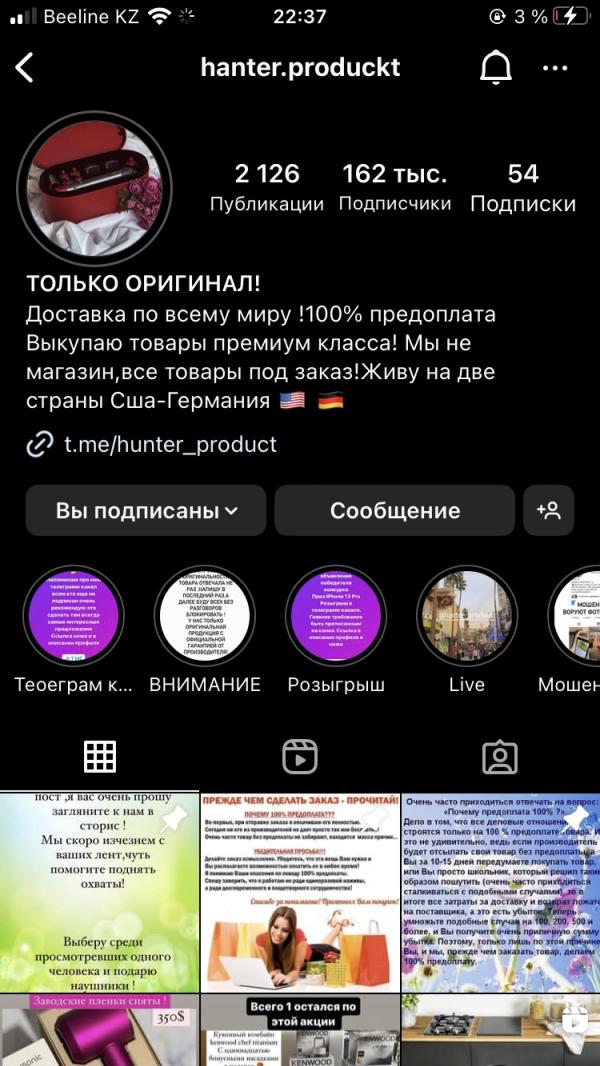Open the notifications bell for hanter.produckt
This screenshot has height=1066, width=600.
pos(496,68)
